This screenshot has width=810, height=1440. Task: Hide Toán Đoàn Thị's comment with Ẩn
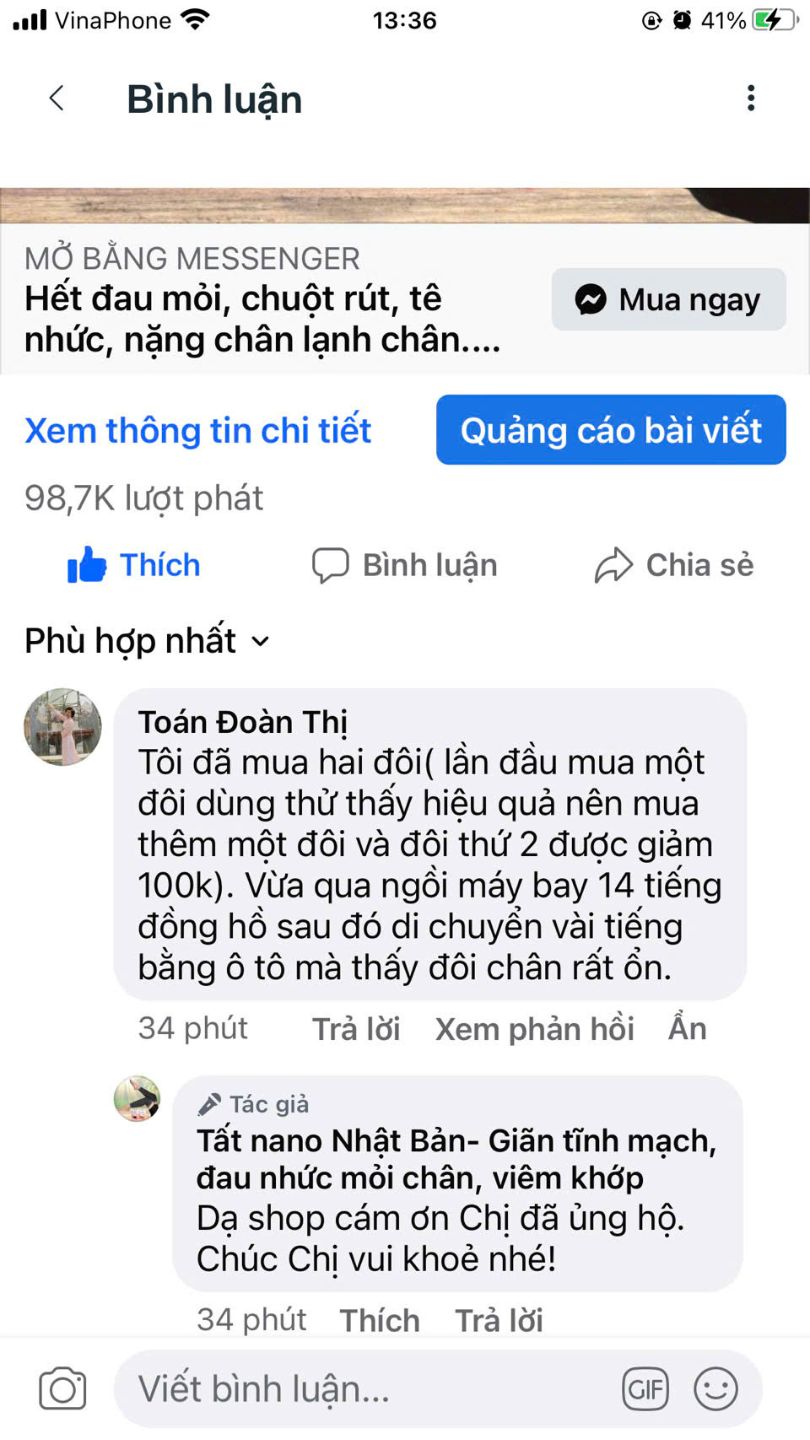[687, 1029]
